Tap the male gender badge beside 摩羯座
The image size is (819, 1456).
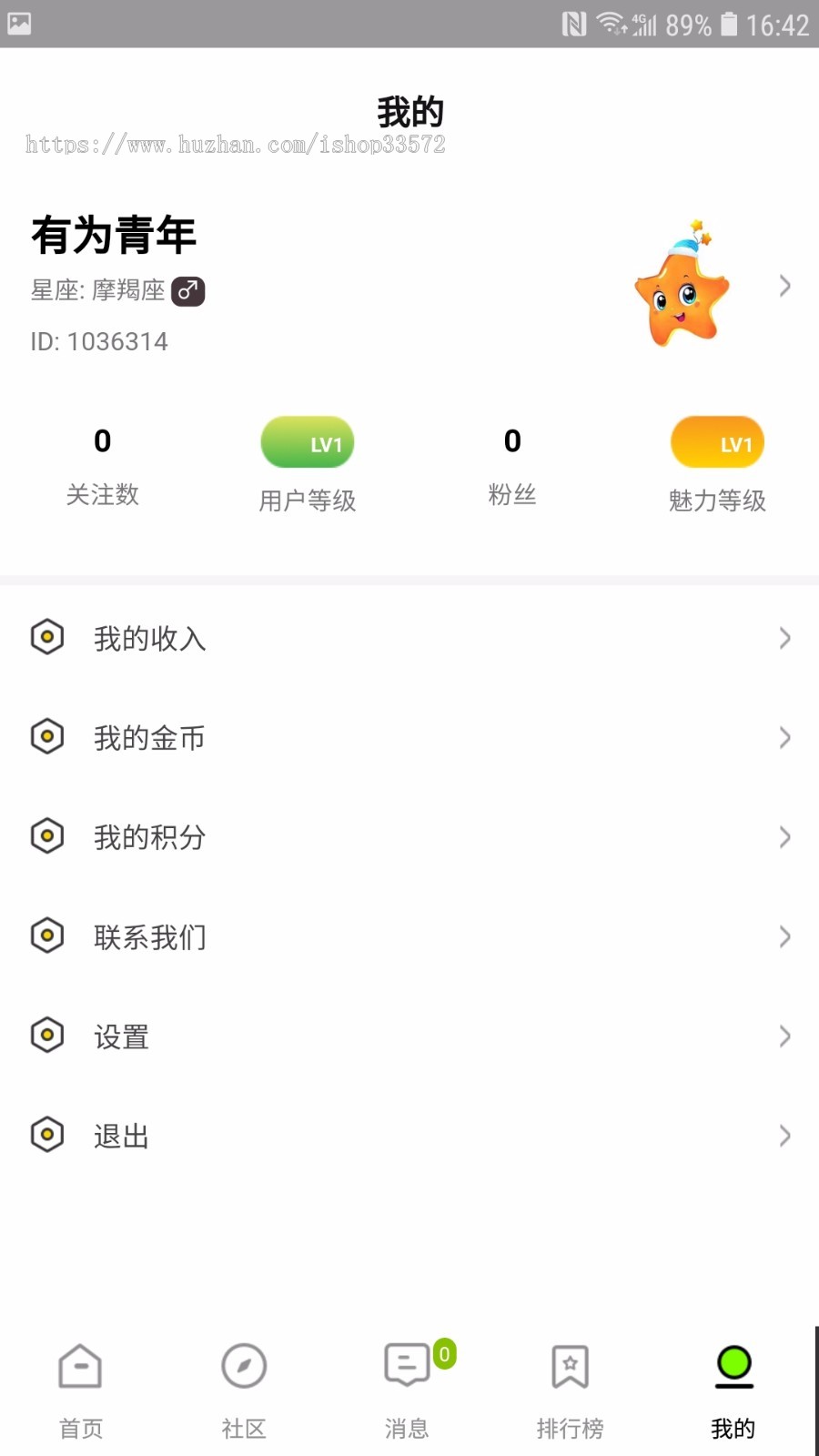point(187,290)
